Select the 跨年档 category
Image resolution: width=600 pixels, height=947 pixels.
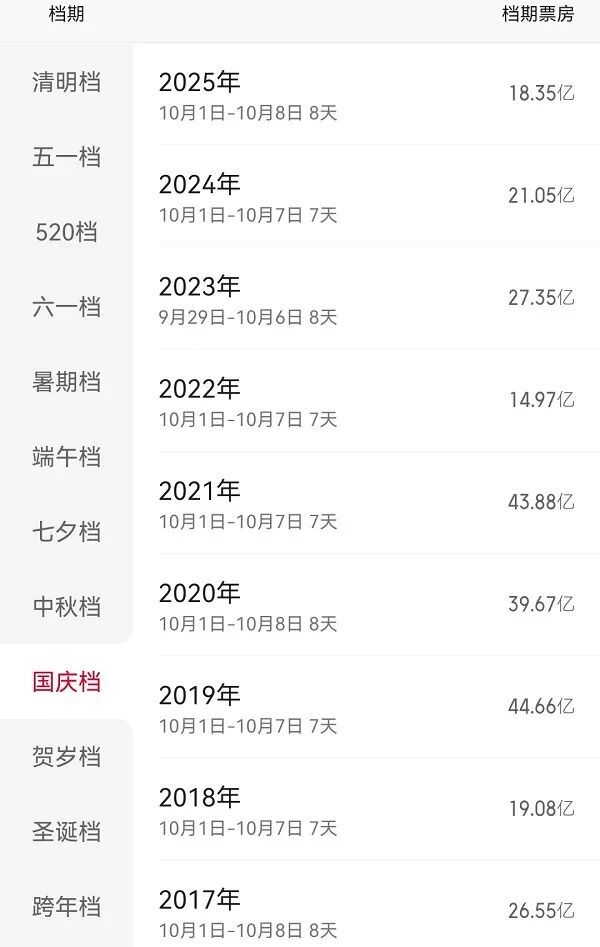pos(66,907)
